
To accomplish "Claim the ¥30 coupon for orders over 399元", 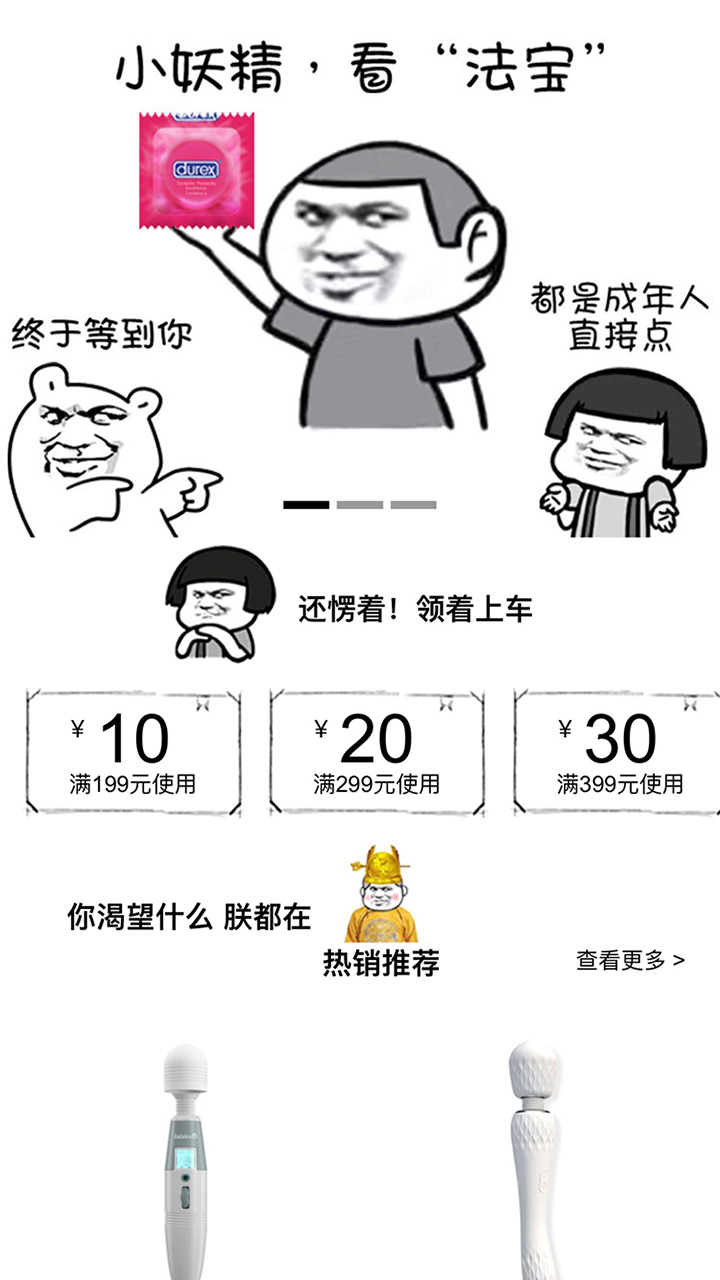I will tap(618, 752).
